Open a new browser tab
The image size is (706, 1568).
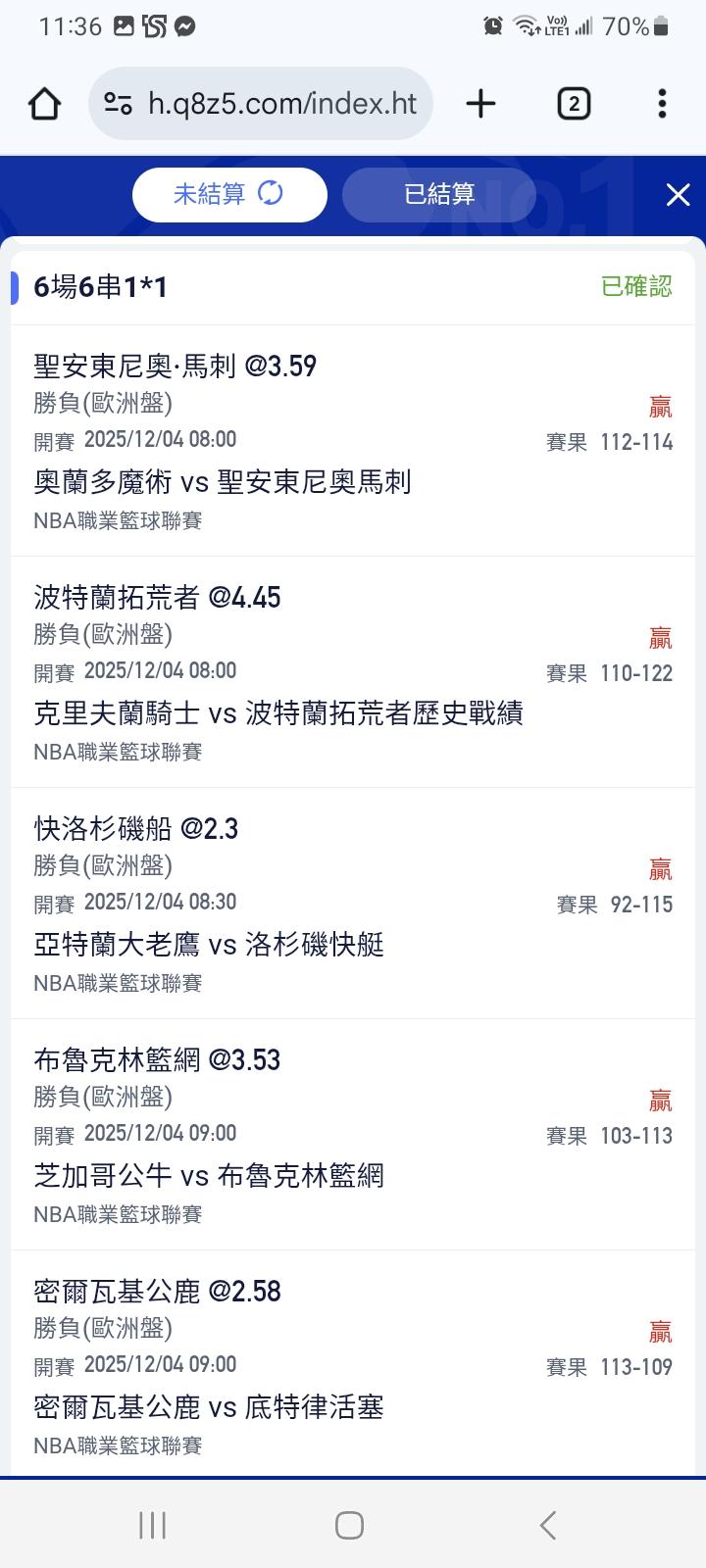(480, 104)
